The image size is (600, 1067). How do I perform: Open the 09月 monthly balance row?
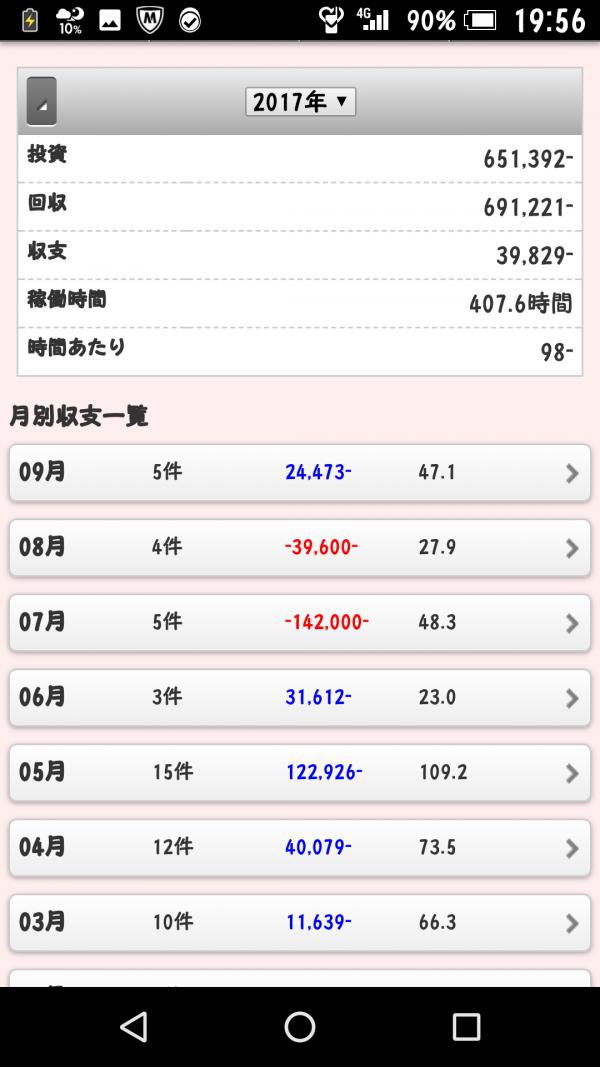300,473
